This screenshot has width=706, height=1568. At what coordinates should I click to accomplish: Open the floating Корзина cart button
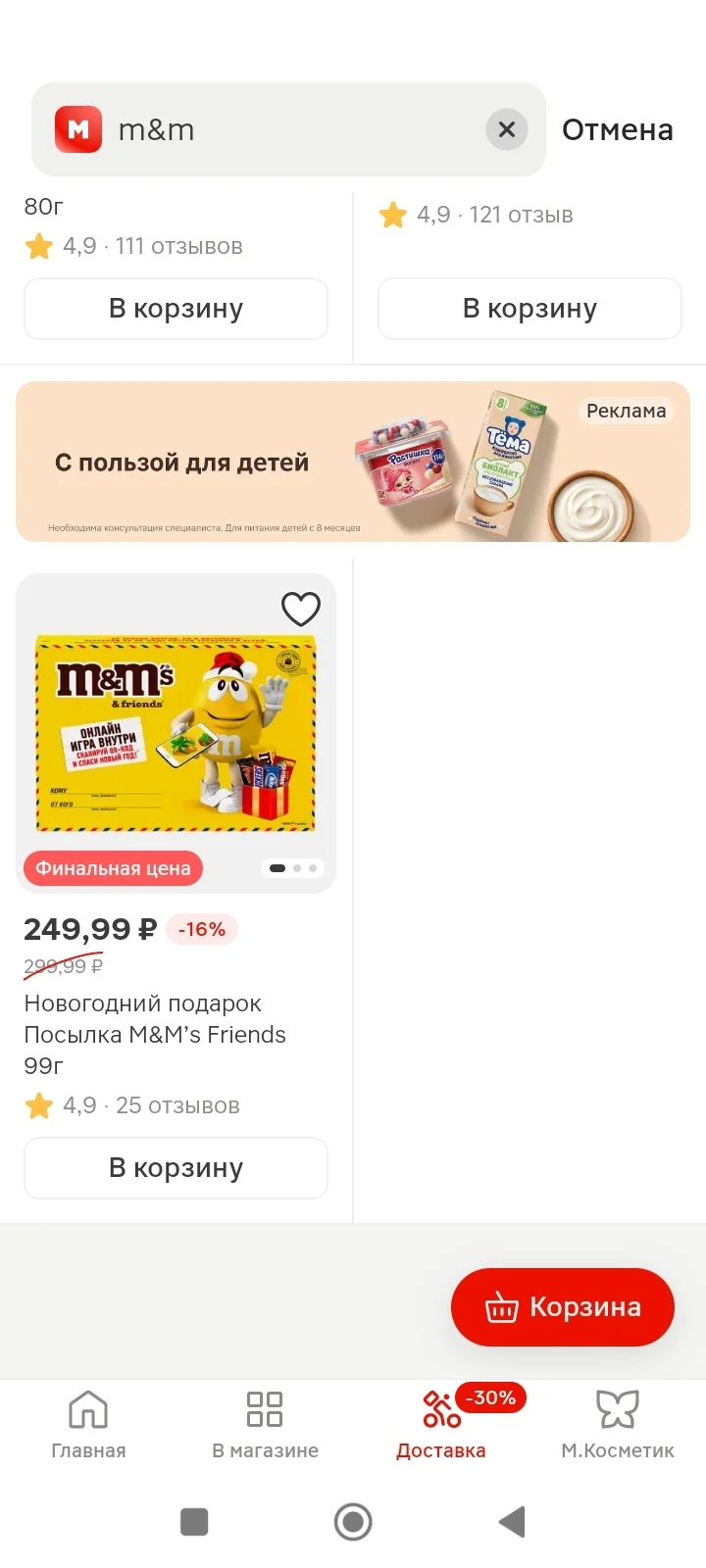563,1307
